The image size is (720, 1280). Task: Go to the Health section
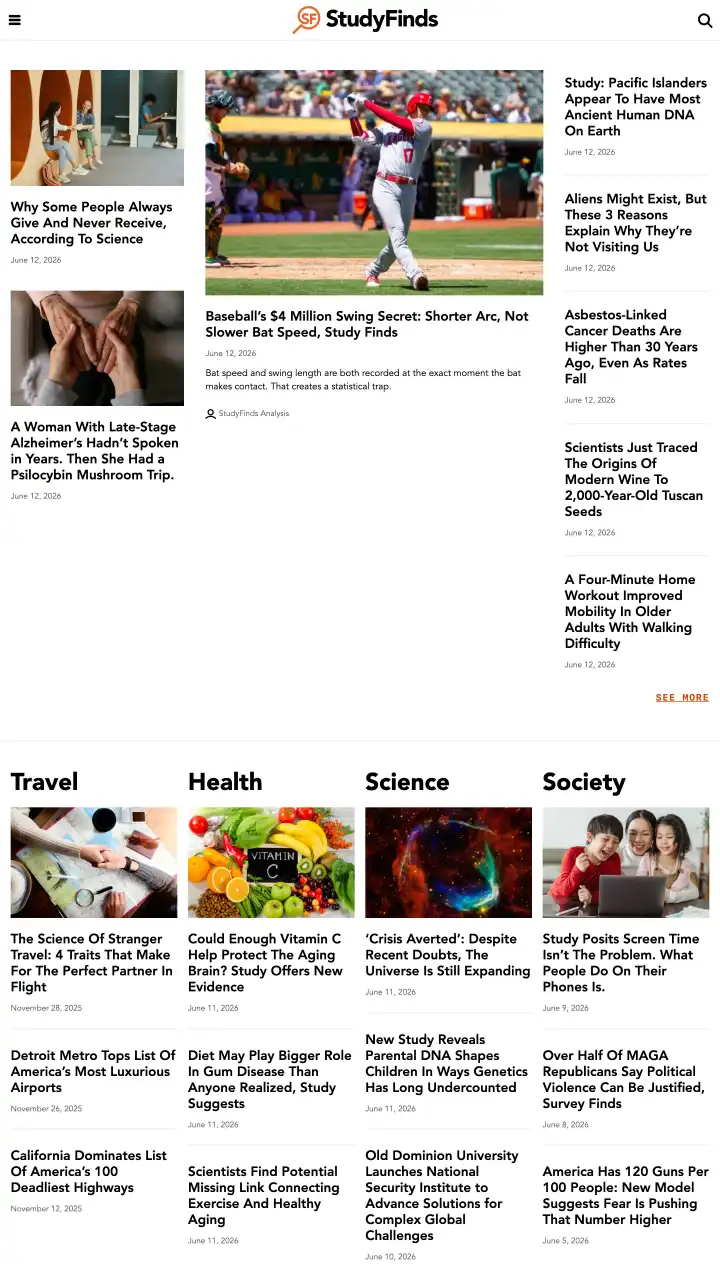pyautogui.click(x=225, y=782)
